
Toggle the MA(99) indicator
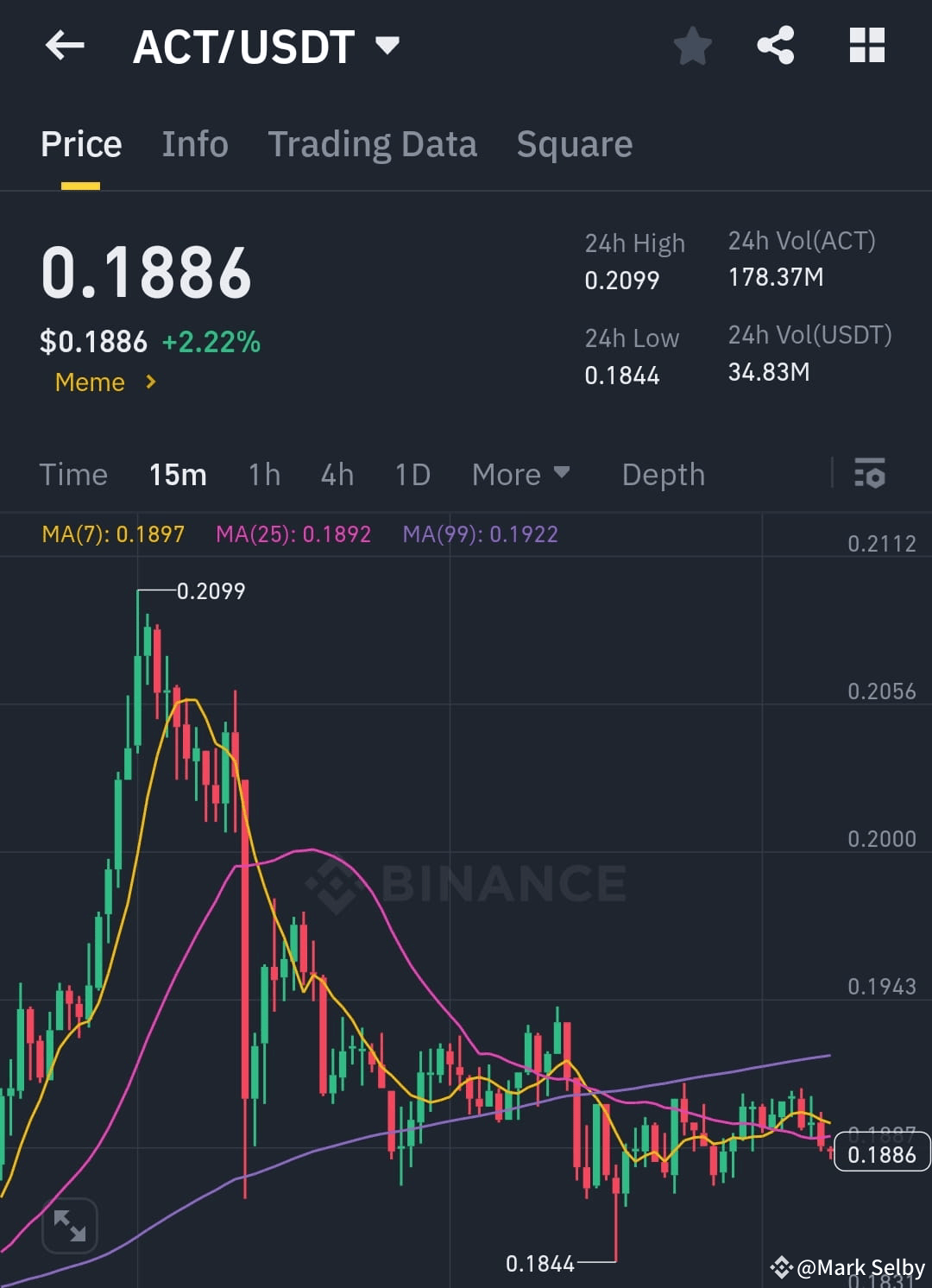pyautogui.click(x=481, y=534)
